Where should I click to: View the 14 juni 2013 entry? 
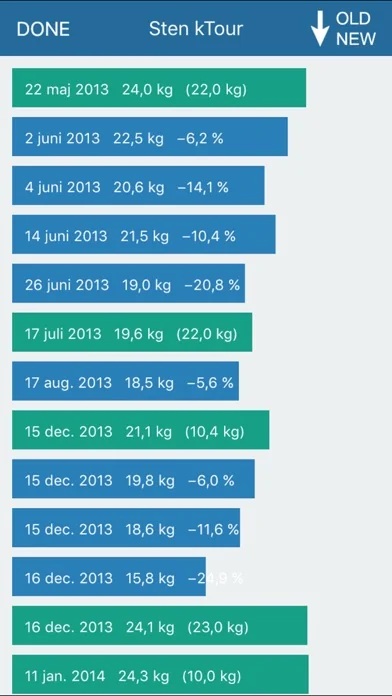tap(143, 234)
